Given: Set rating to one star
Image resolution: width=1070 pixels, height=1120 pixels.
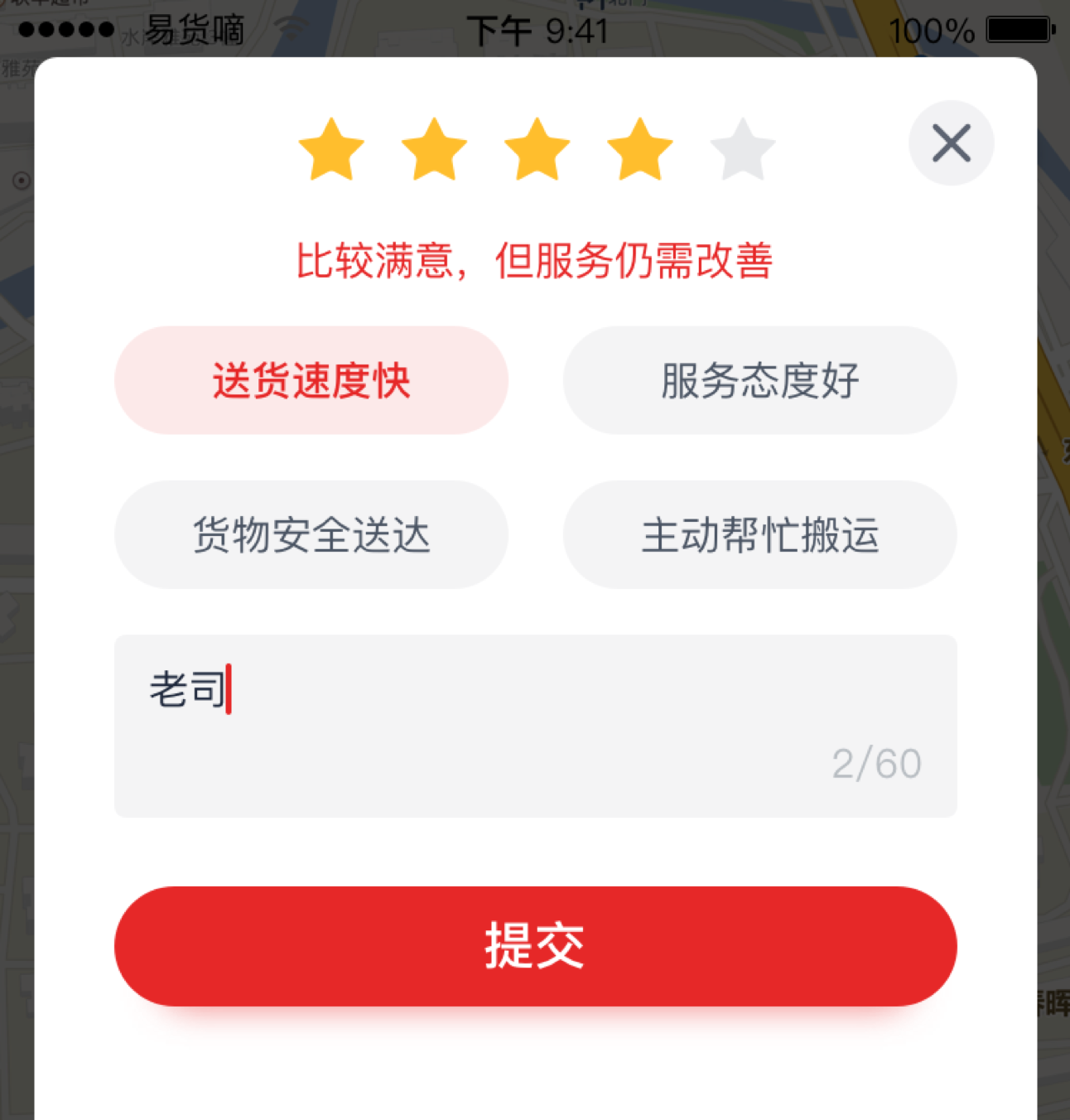Looking at the screenshot, I should click(x=331, y=150).
